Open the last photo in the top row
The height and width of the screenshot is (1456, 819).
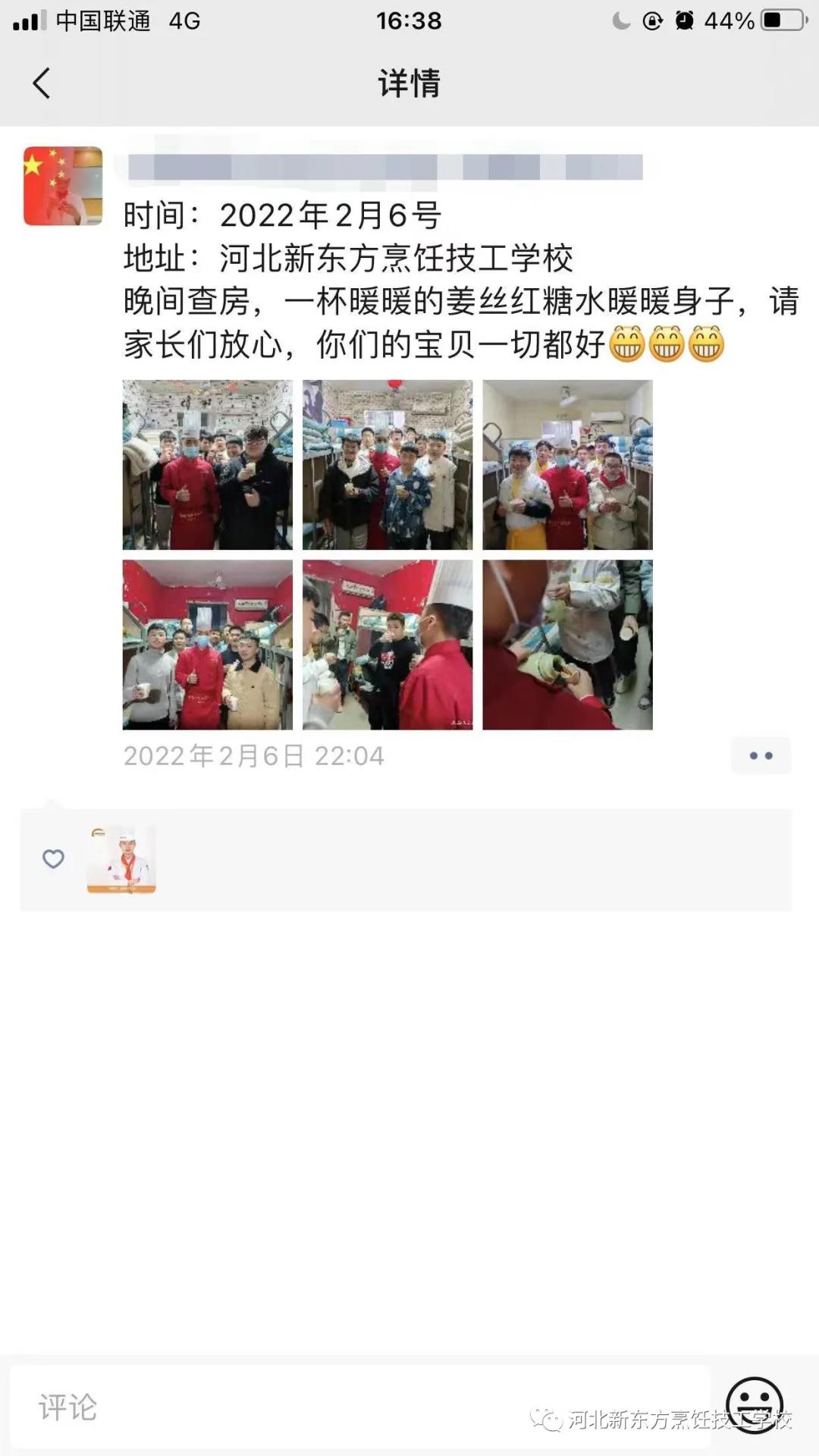tap(567, 465)
